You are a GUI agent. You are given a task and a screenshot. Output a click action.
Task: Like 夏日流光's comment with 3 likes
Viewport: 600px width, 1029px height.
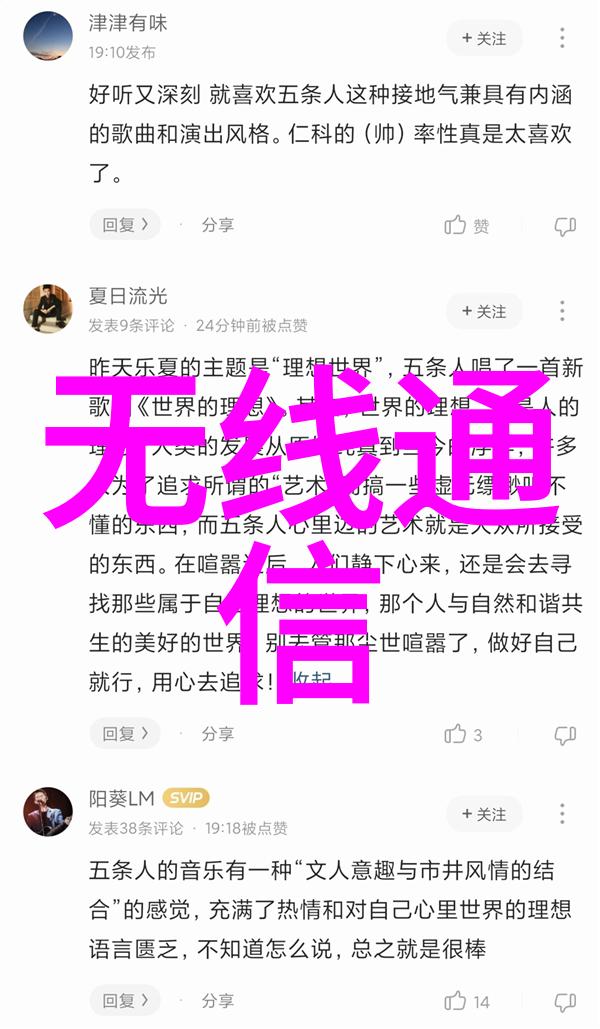click(x=464, y=734)
